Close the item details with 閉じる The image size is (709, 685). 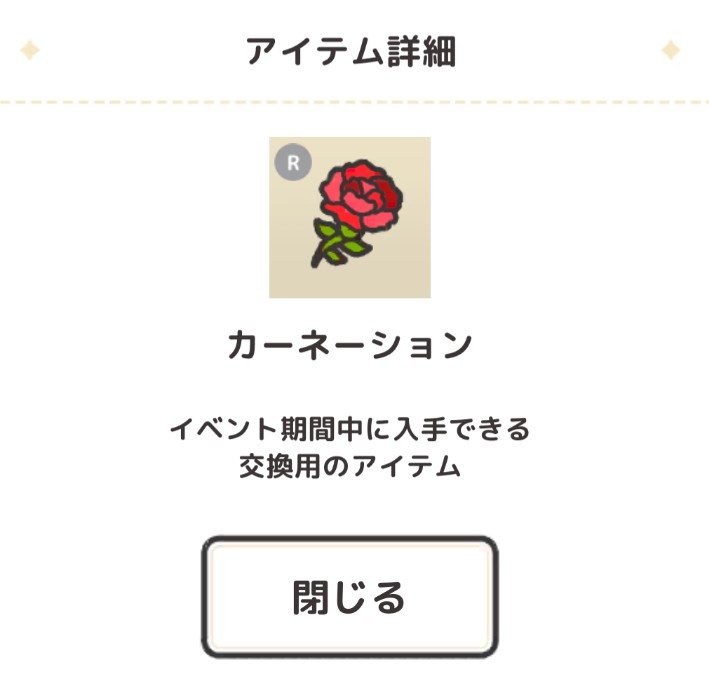(x=350, y=597)
